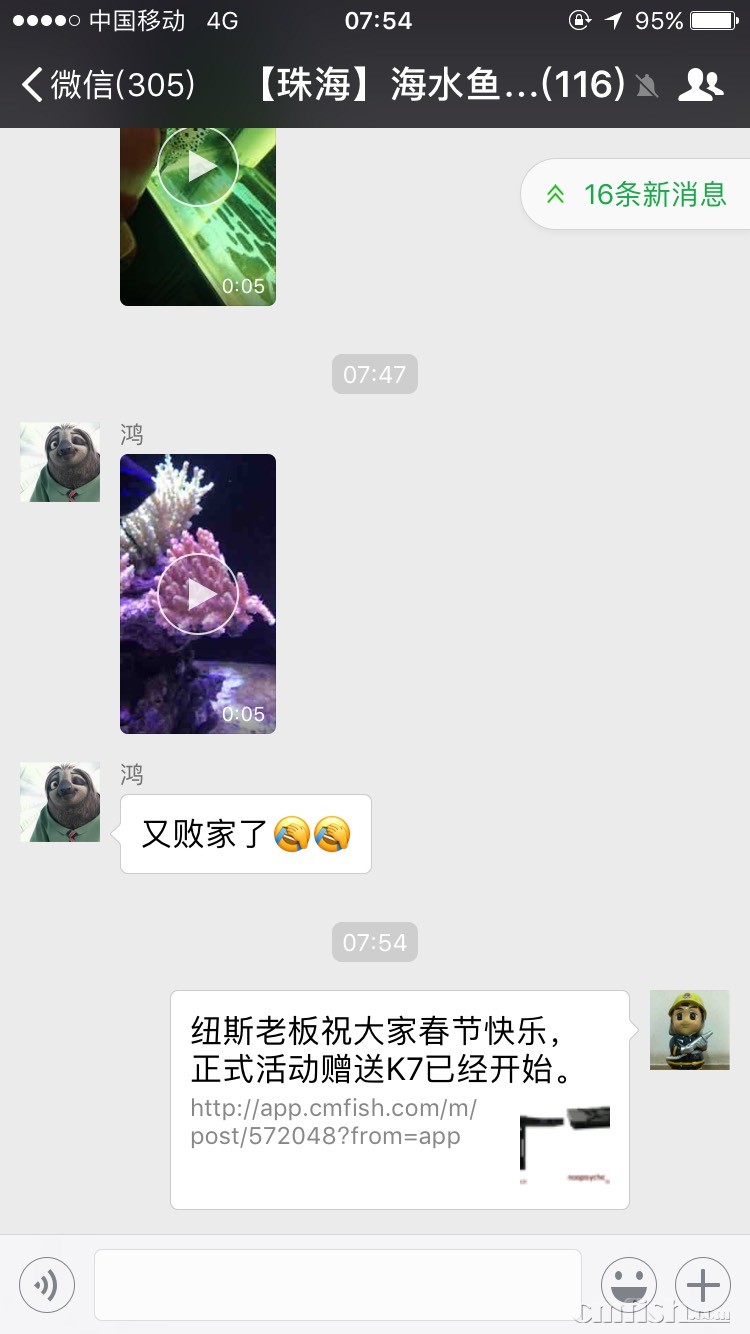Open 鸿's profile from the coral video avatar
The width and height of the screenshot is (750, 1334).
[60, 462]
